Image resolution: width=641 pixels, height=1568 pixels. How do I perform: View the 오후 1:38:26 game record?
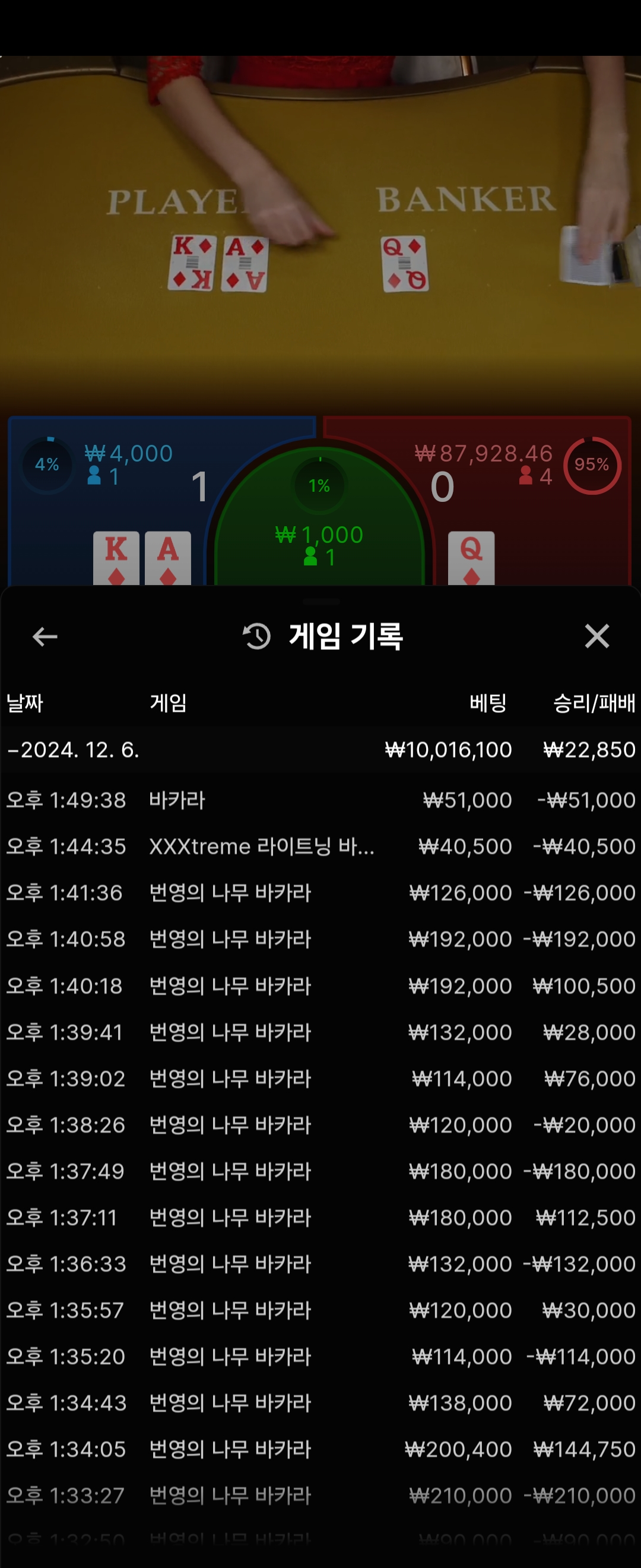pyautogui.click(x=320, y=1124)
